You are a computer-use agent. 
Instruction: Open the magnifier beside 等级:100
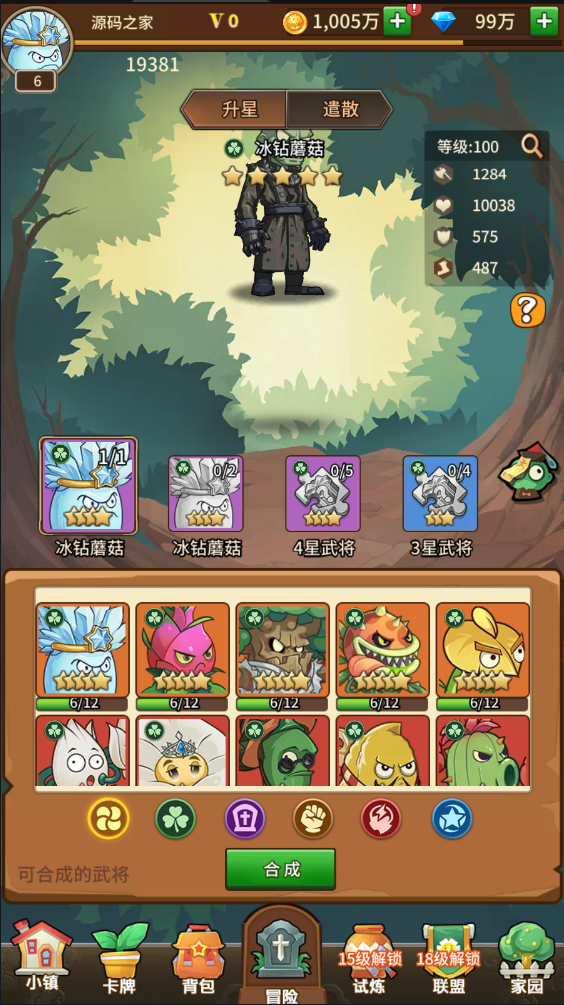tap(532, 146)
